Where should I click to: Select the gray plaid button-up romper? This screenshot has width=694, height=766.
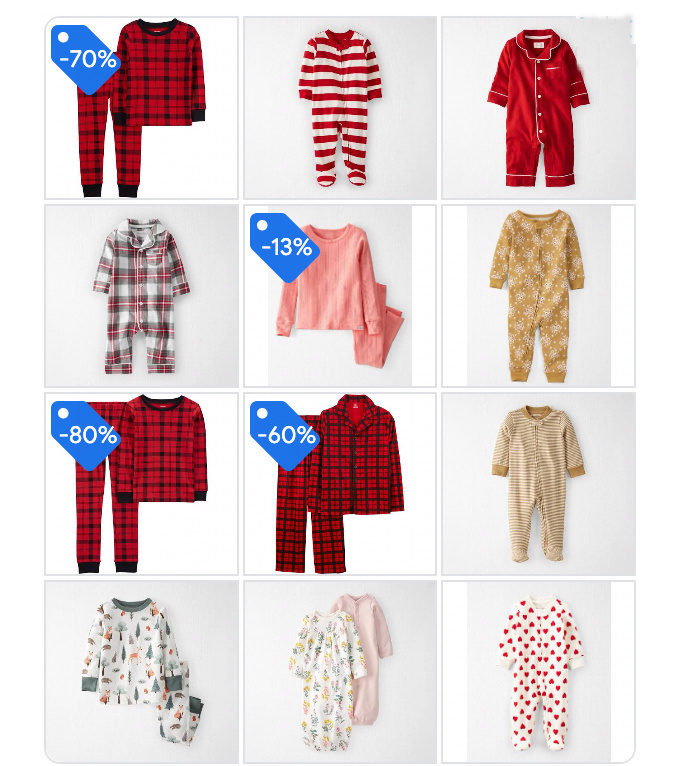(142, 296)
